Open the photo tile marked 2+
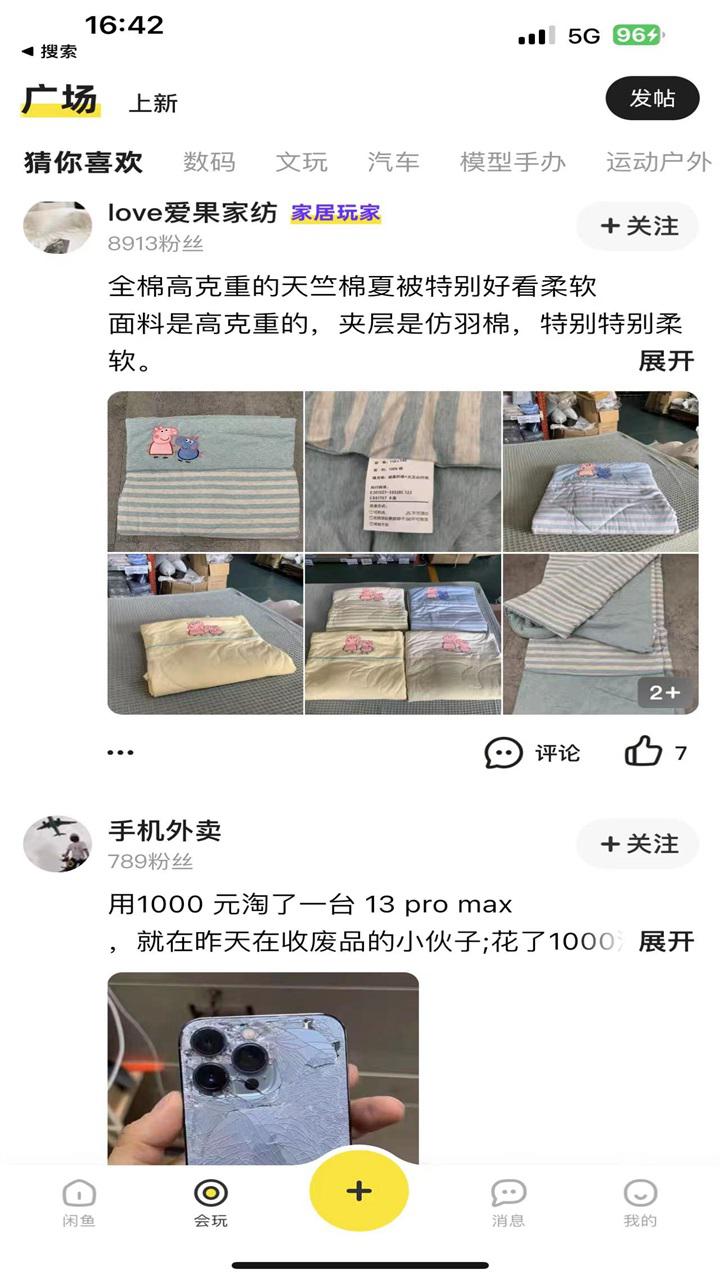The image size is (720, 1280). [600, 635]
